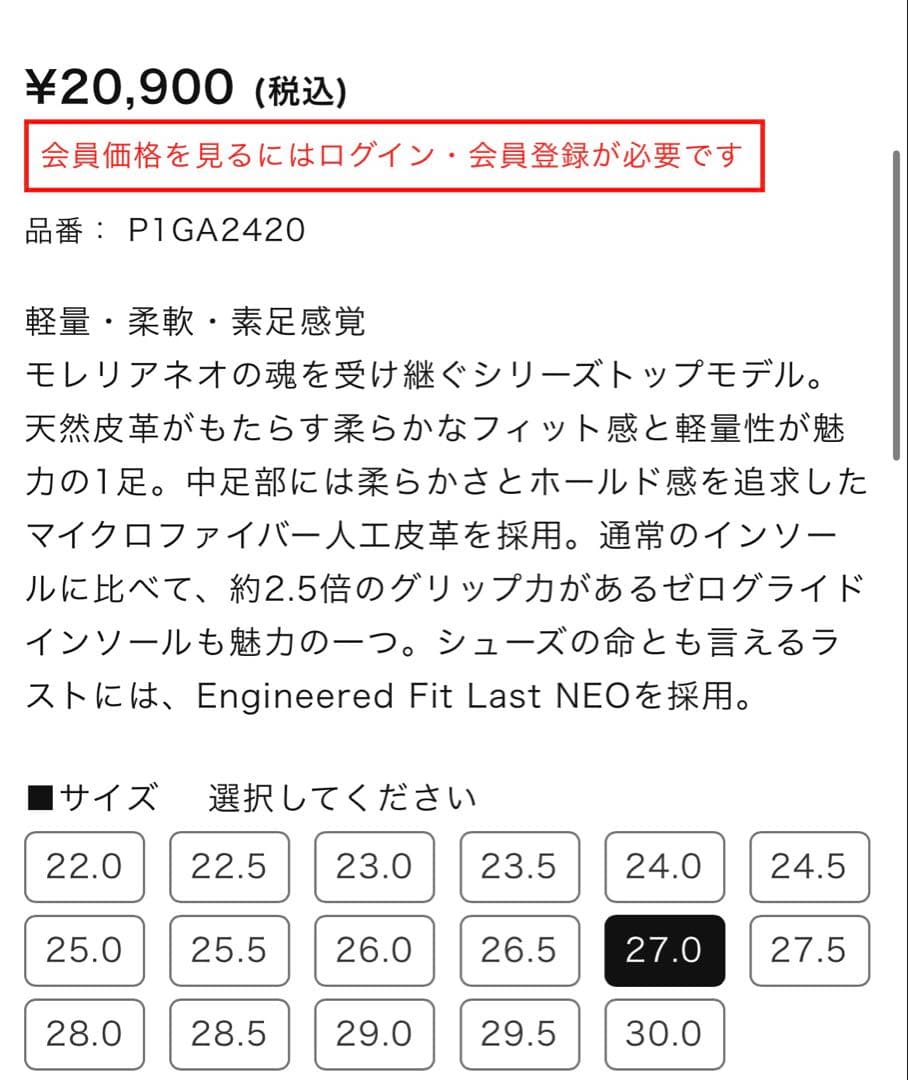The height and width of the screenshot is (1080, 908).
Task: Select size 24.0
Action: pyautogui.click(x=664, y=866)
